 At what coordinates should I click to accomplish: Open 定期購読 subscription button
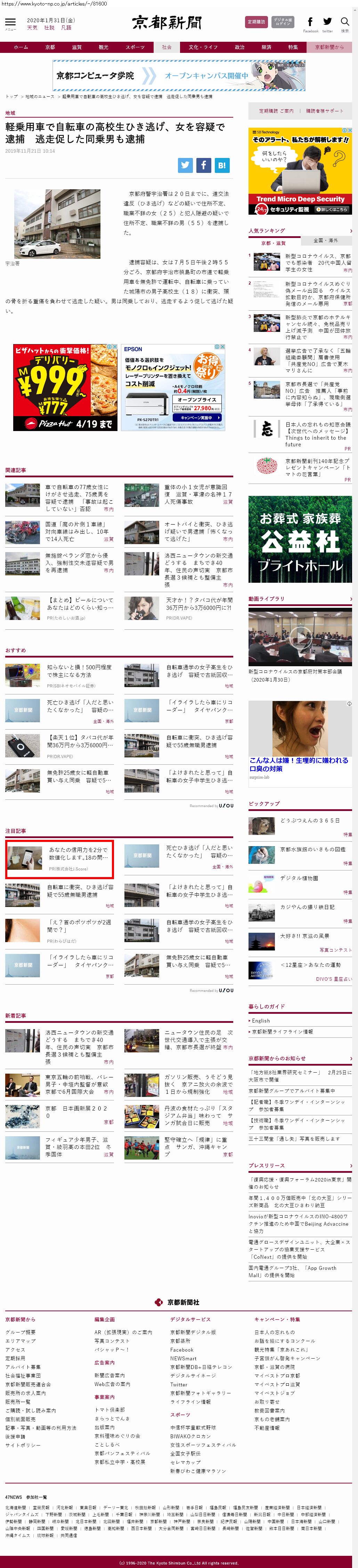pos(256,22)
